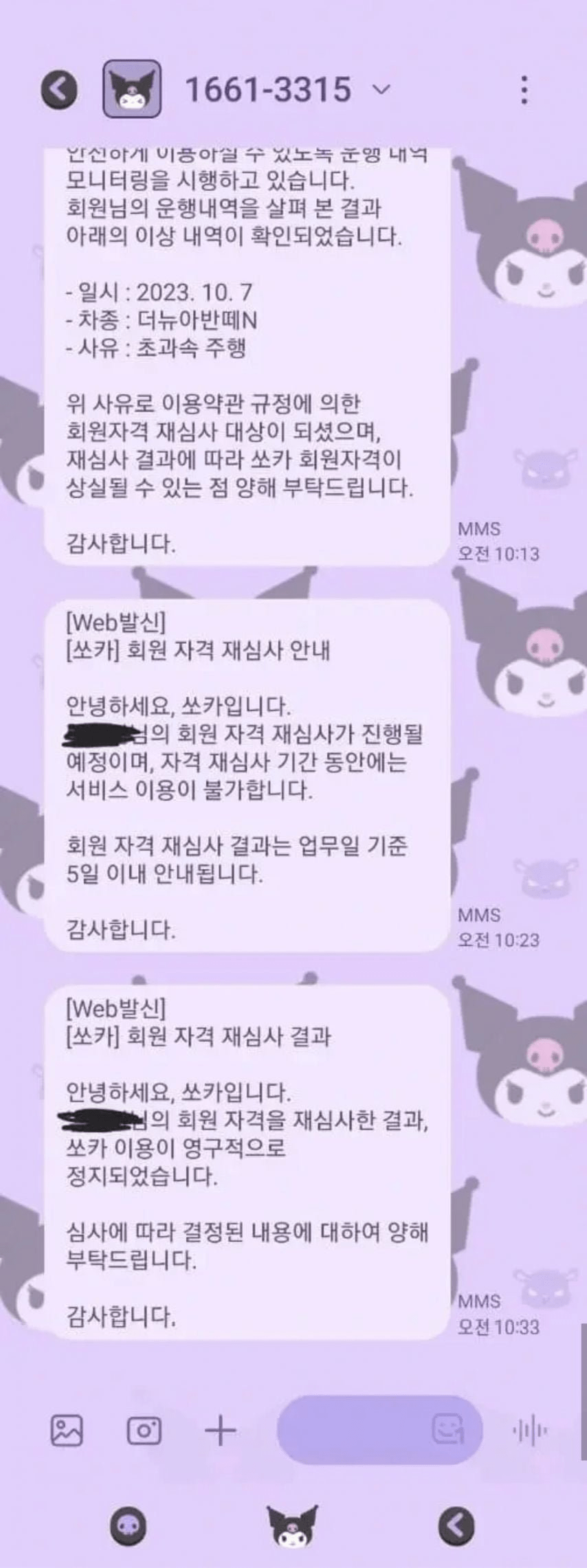Tap the plus icon for more attachments
This screenshot has width=587, height=1568.
[221, 1431]
